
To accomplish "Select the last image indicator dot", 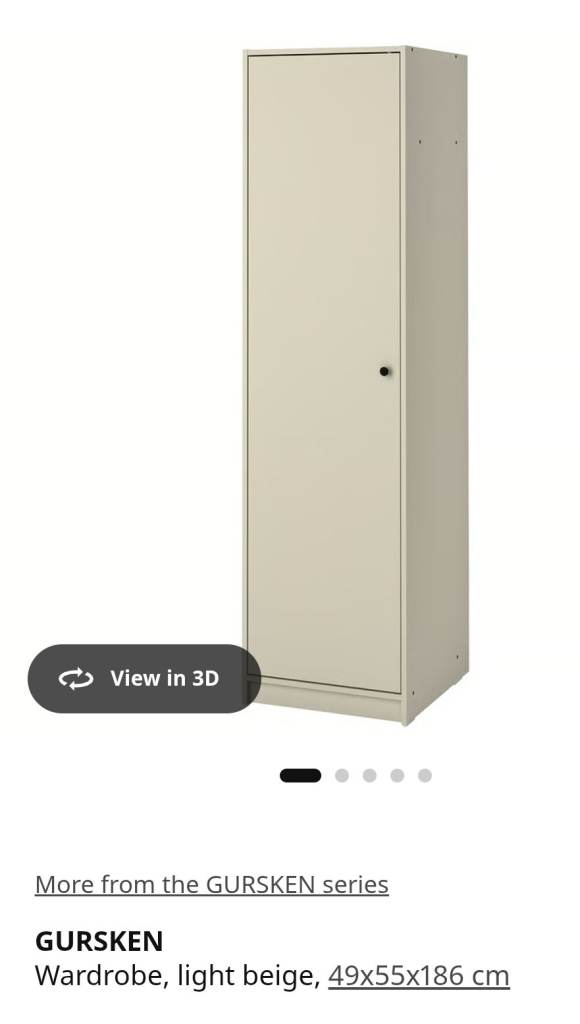I will point(425,775).
